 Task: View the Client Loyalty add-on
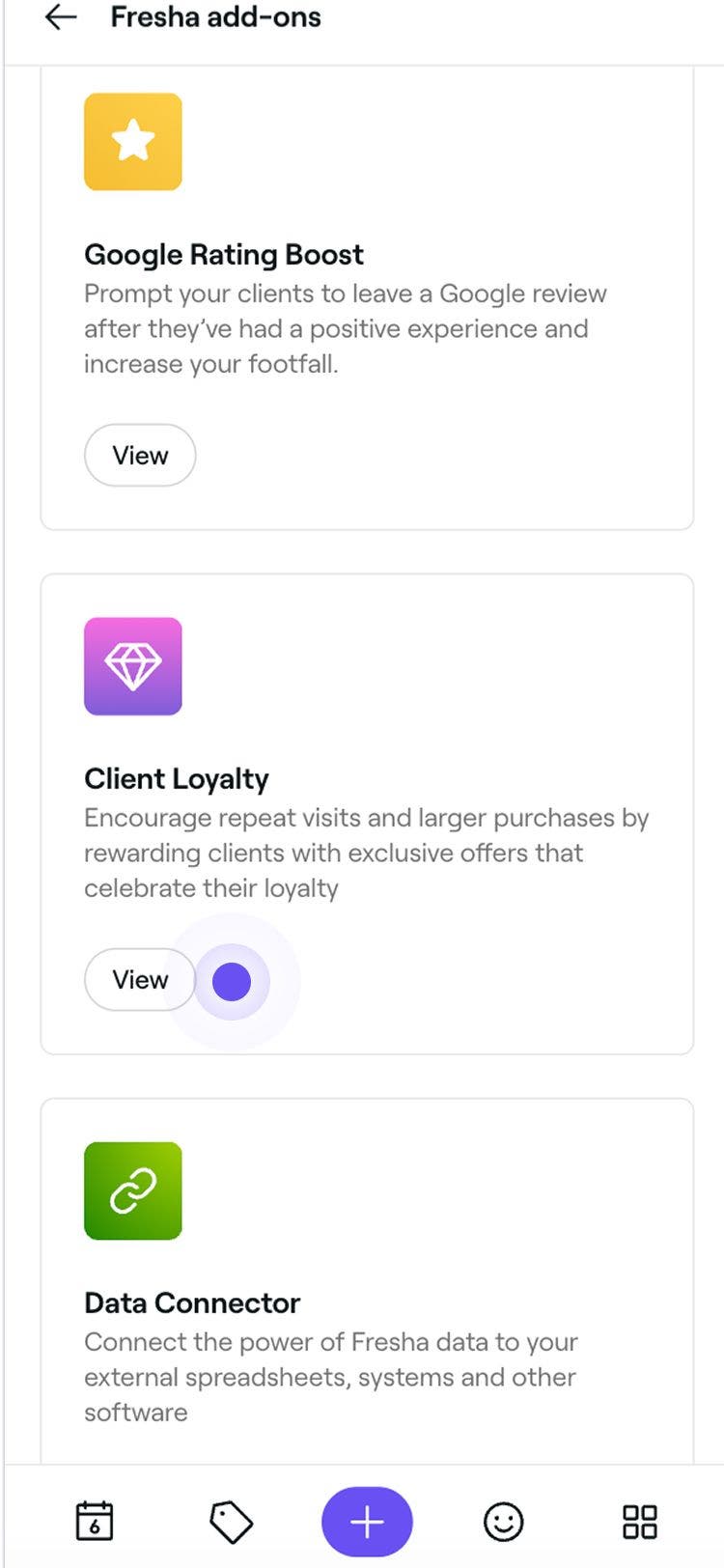[x=140, y=979]
